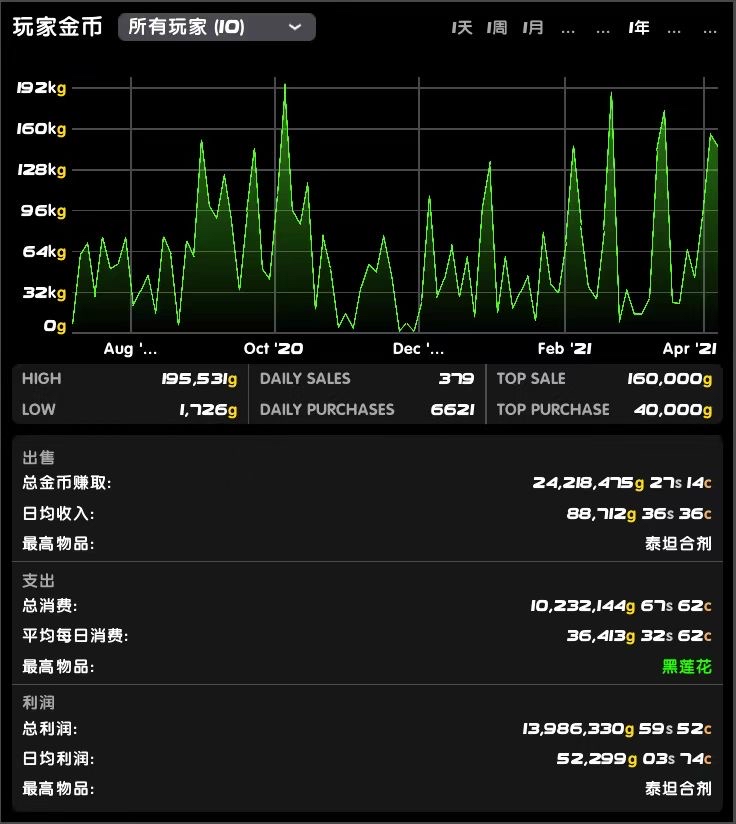Click the first hidden ellipsis range option
Viewport: 736px width, 824px height.
click(x=568, y=28)
